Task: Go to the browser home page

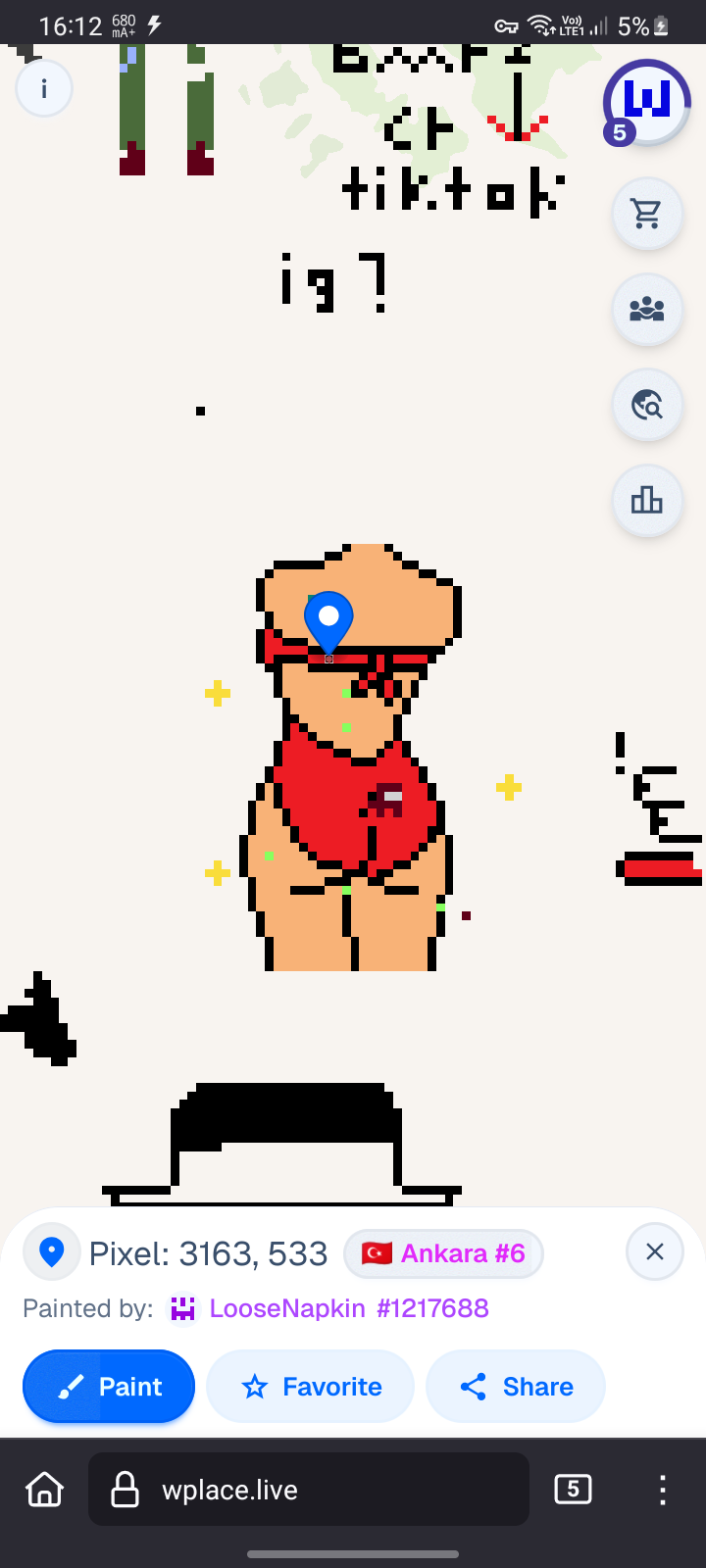Action: pyautogui.click(x=44, y=1490)
